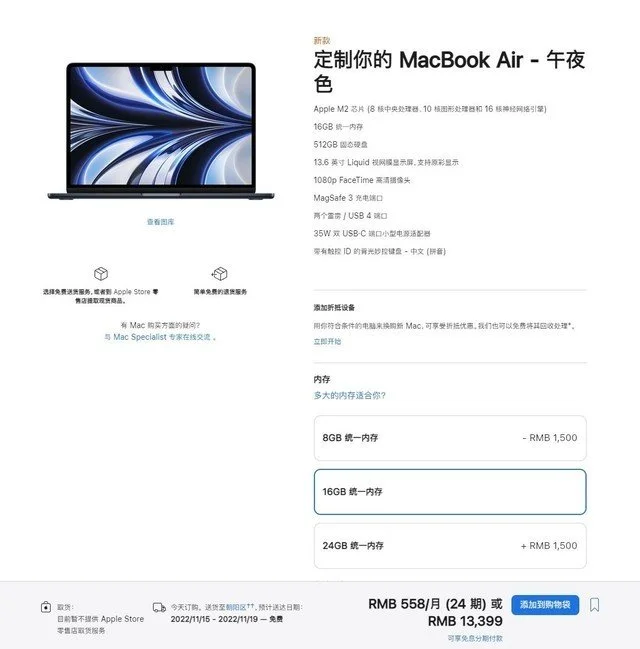Choose the 16GB unified memory option
The height and width of the screenshot is (649, 640).
click(x=450, y=492)
